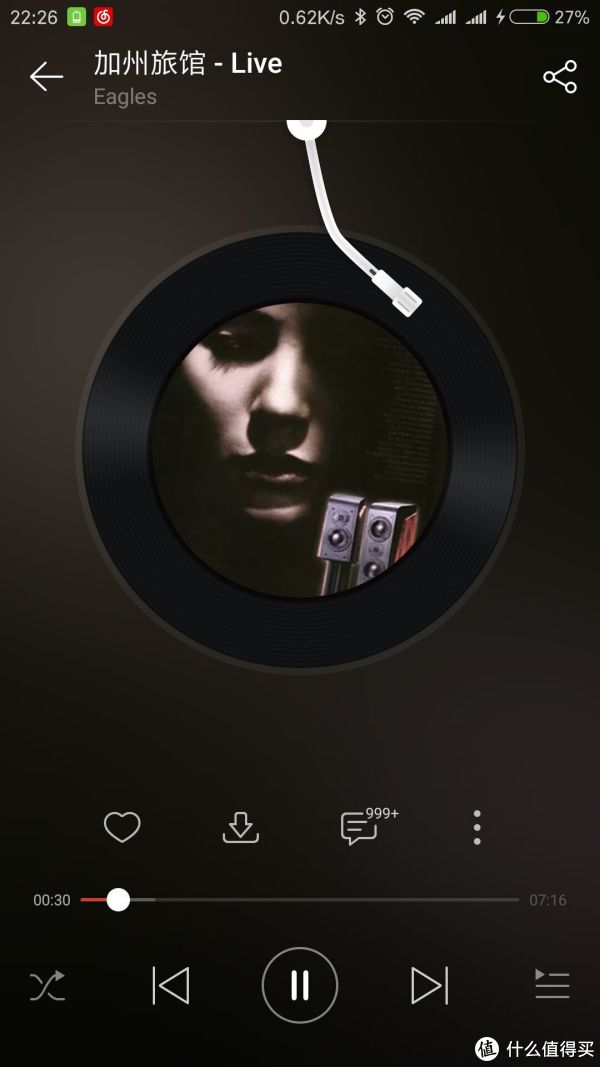Open the current playlist queue
Screen dimensions: 600x1067
(x=551, y=985)
